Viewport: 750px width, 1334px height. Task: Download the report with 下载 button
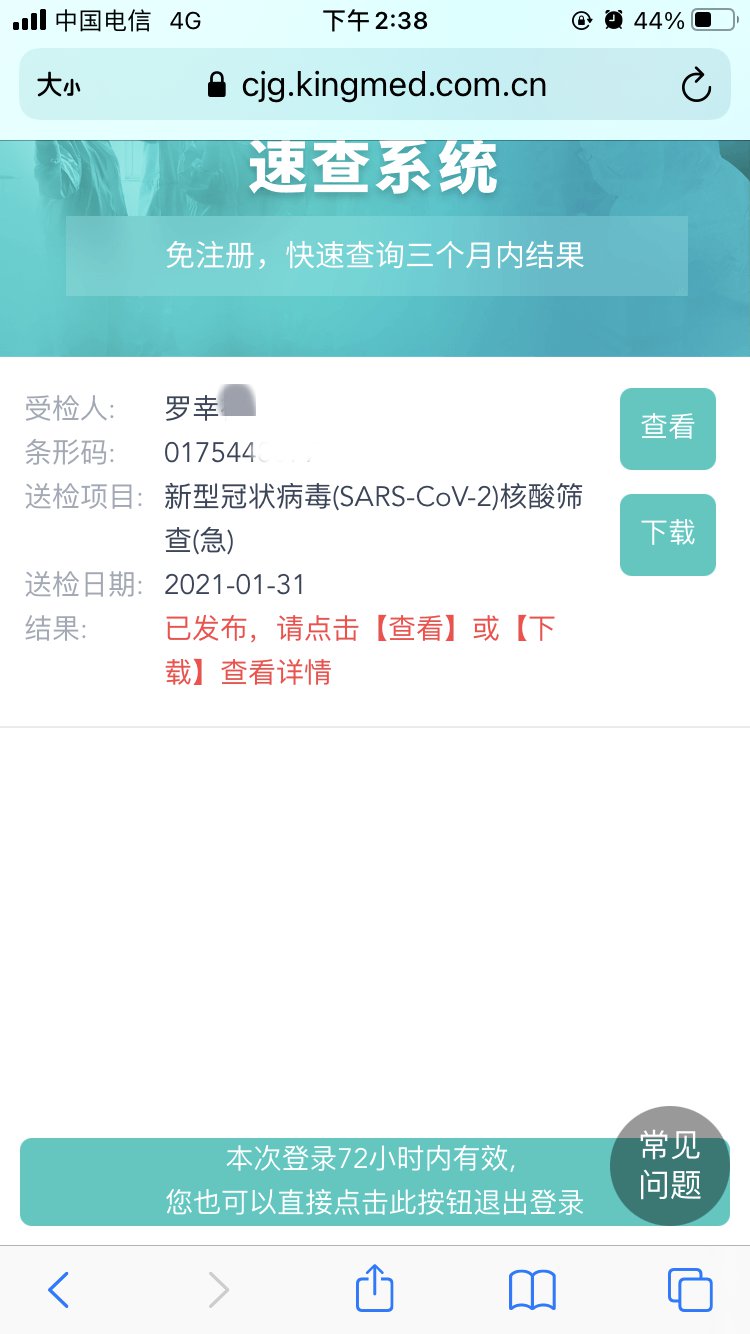667,534
